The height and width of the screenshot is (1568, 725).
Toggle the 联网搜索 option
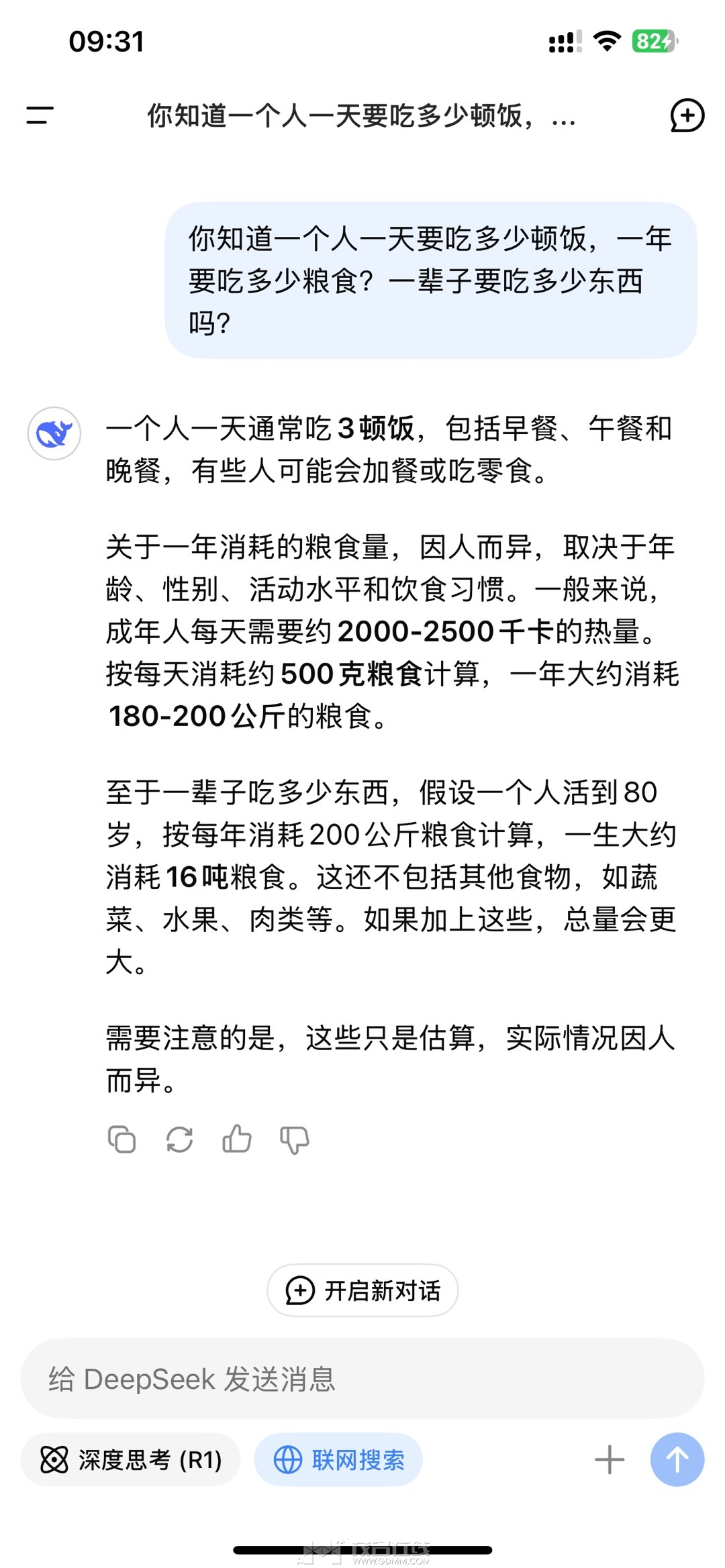[338, 1460]
